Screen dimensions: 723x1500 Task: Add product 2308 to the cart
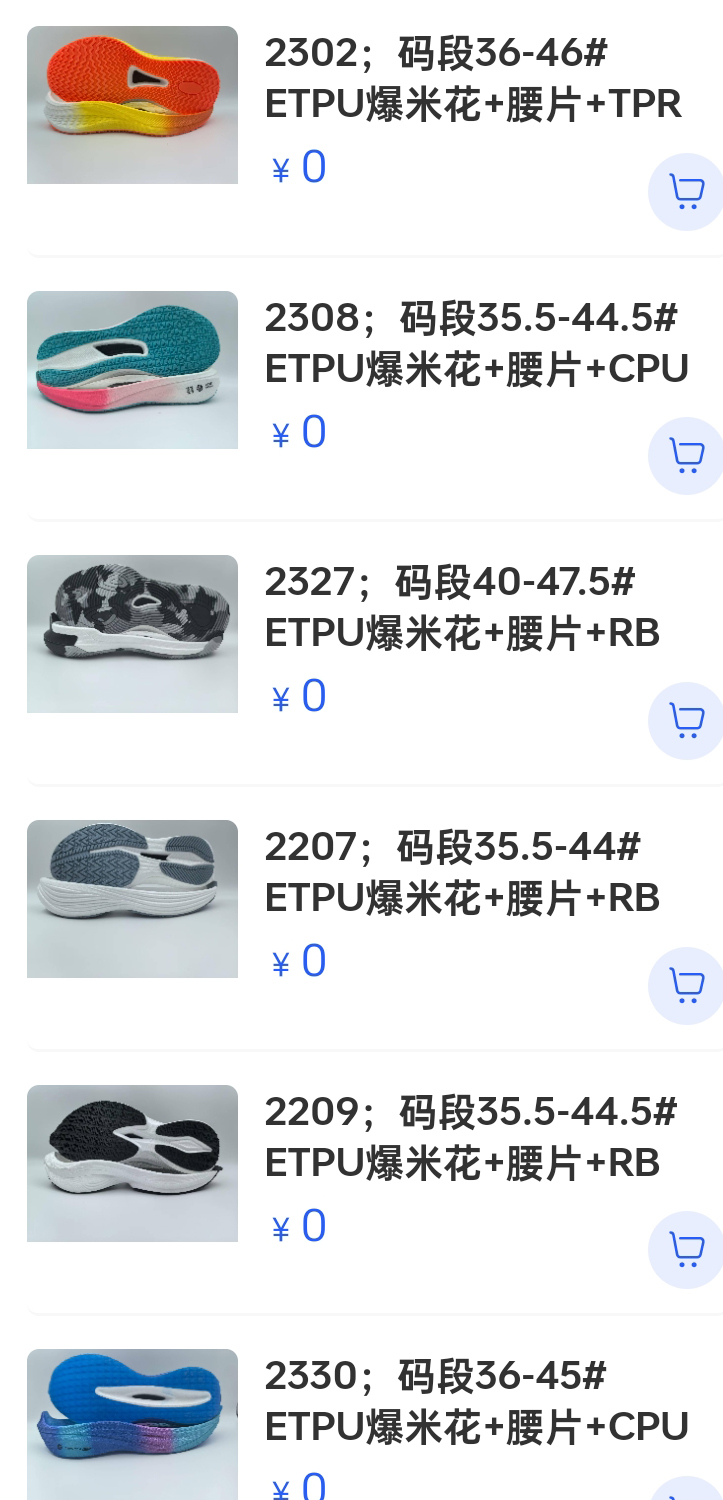tap(686, 456)
